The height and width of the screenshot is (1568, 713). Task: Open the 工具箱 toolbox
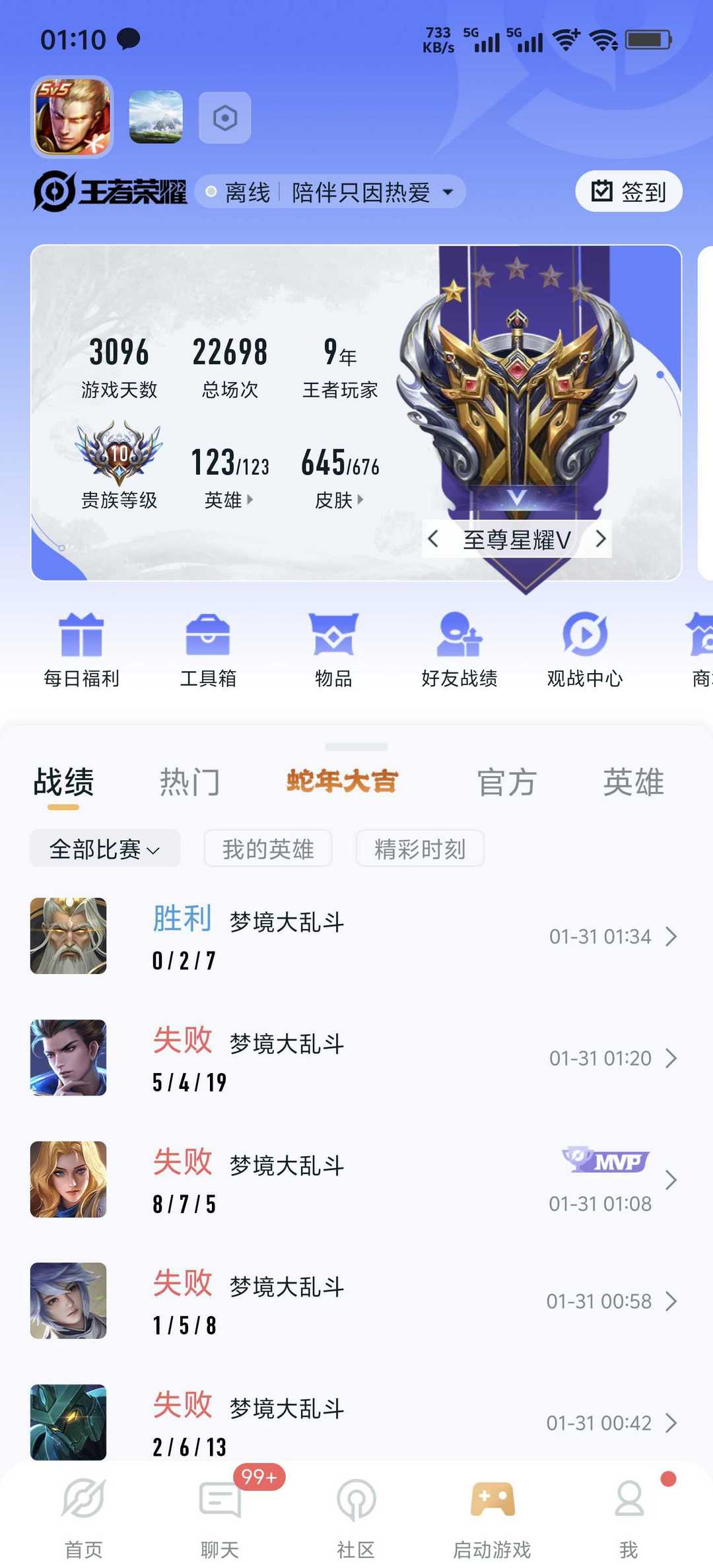point(208,650)
